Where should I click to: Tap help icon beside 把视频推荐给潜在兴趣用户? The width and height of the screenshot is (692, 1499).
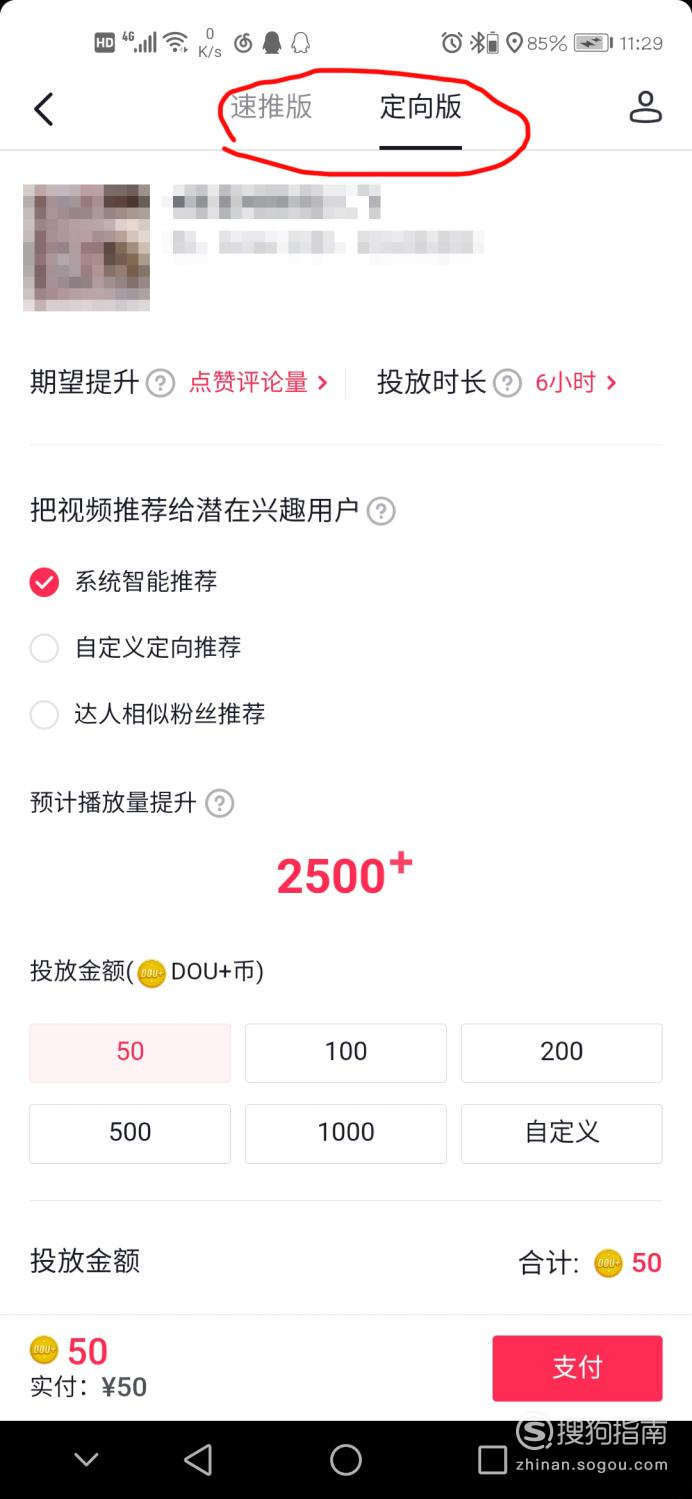pyautogui.click(x=380, y=512)
